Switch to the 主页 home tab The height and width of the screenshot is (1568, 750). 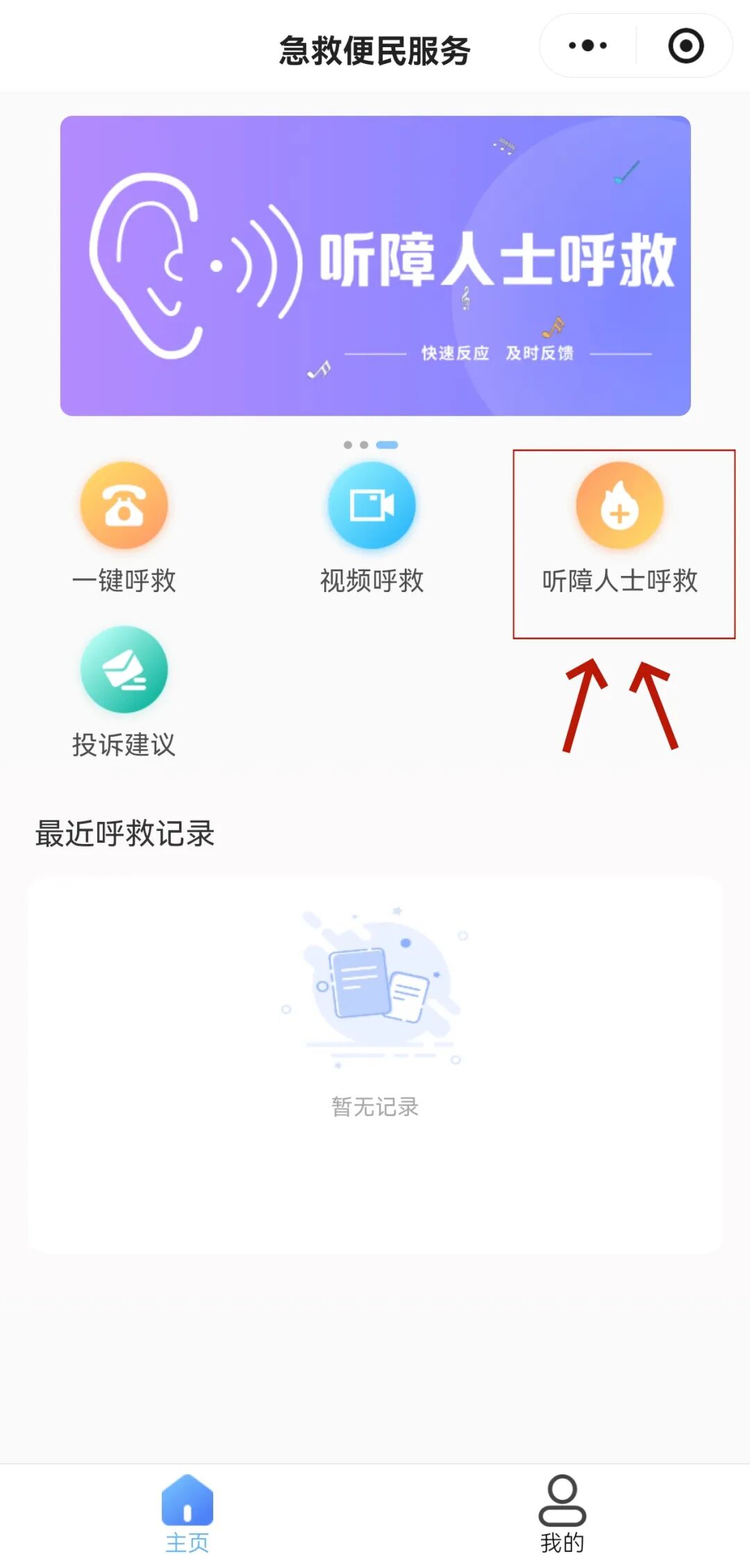[x=187, y=1512]
